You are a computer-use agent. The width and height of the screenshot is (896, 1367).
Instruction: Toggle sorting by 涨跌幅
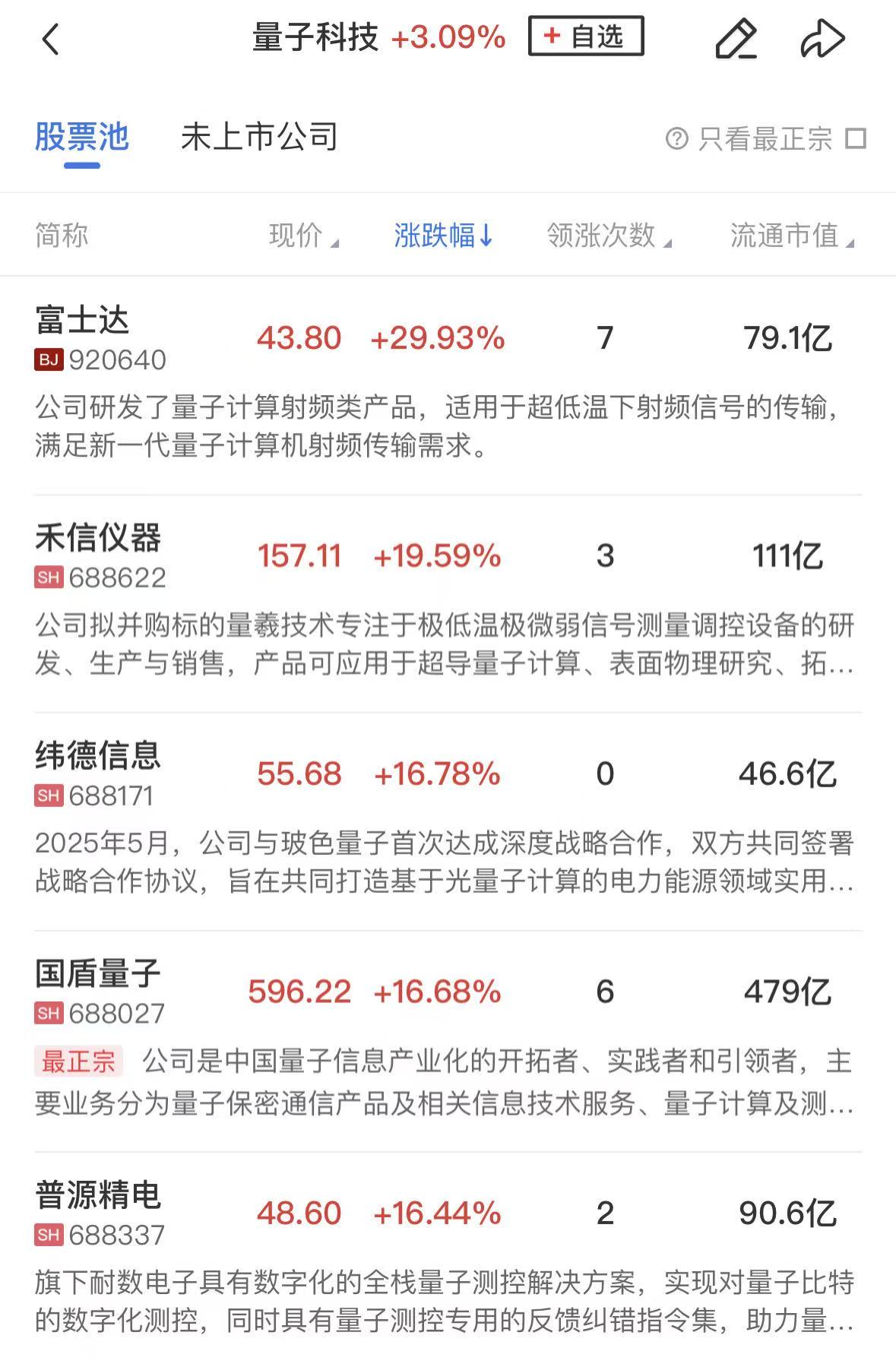(x=443, y=236)
